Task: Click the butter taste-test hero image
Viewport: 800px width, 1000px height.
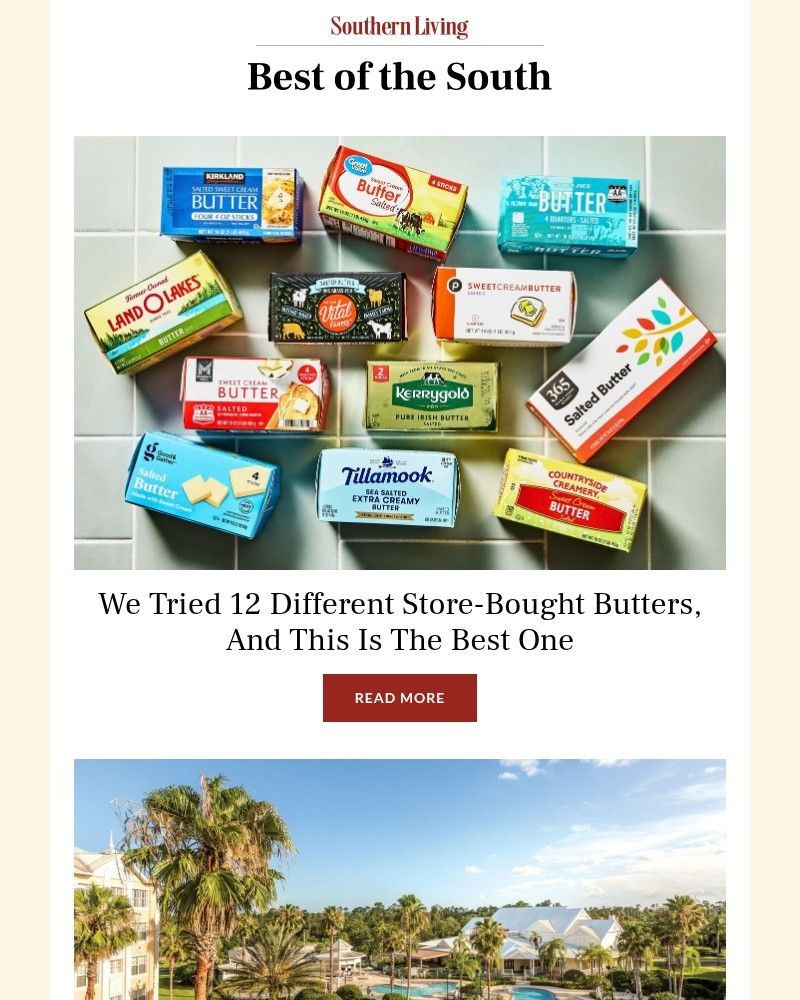Action: (399, 351)
